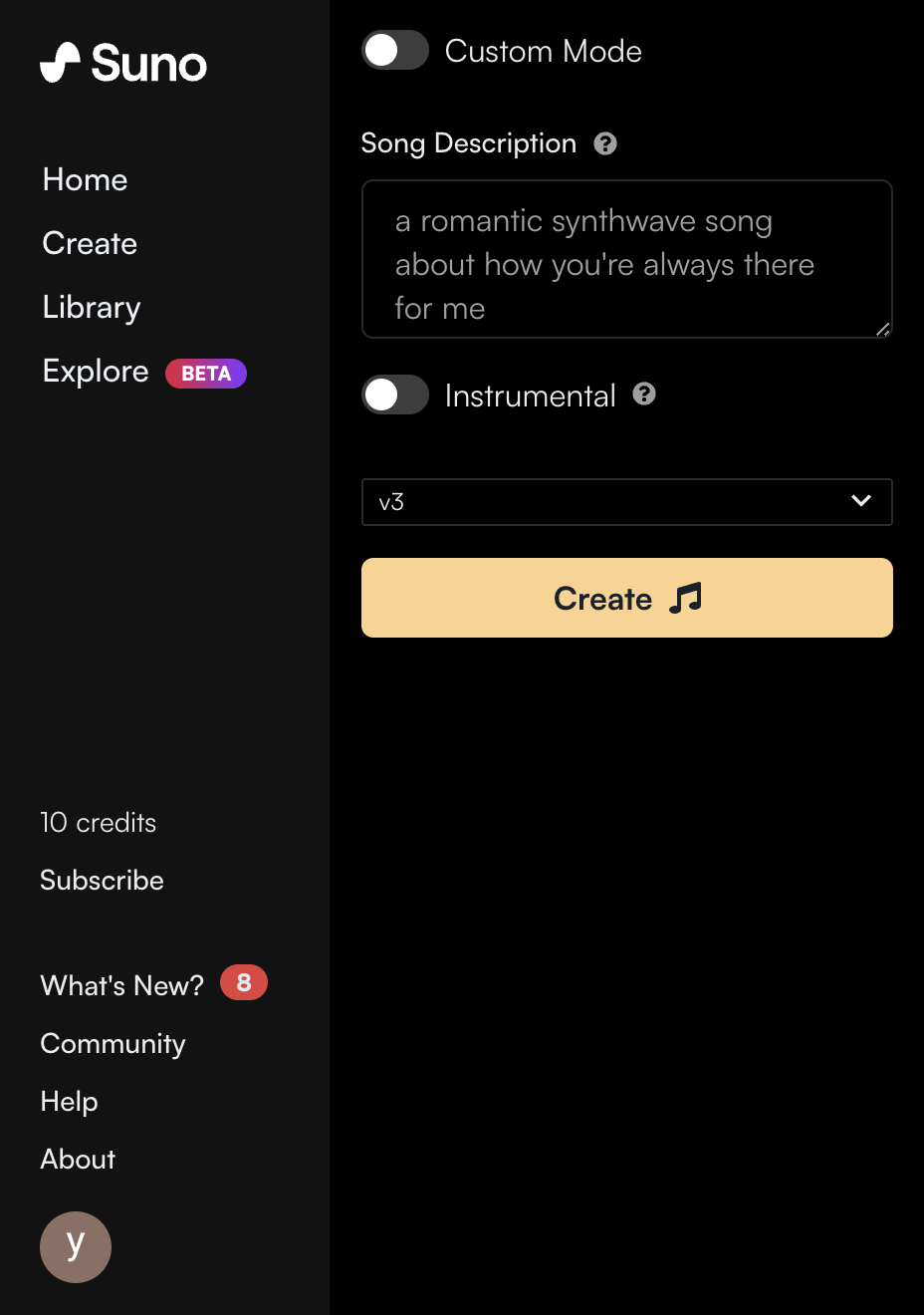Tap the yellow Create song button
Screen dimensions: 924x1315
[x=626, y=598]
